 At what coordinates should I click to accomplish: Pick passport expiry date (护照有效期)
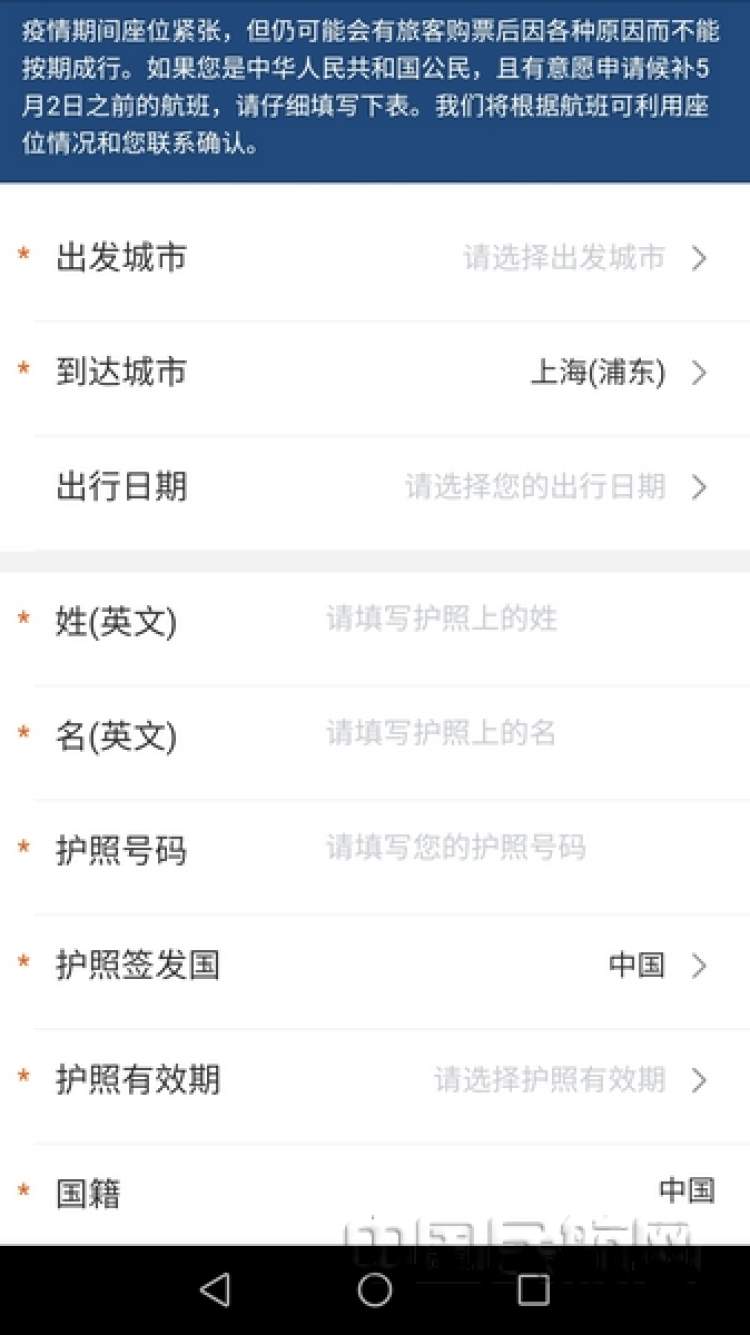pos(375,1080)
